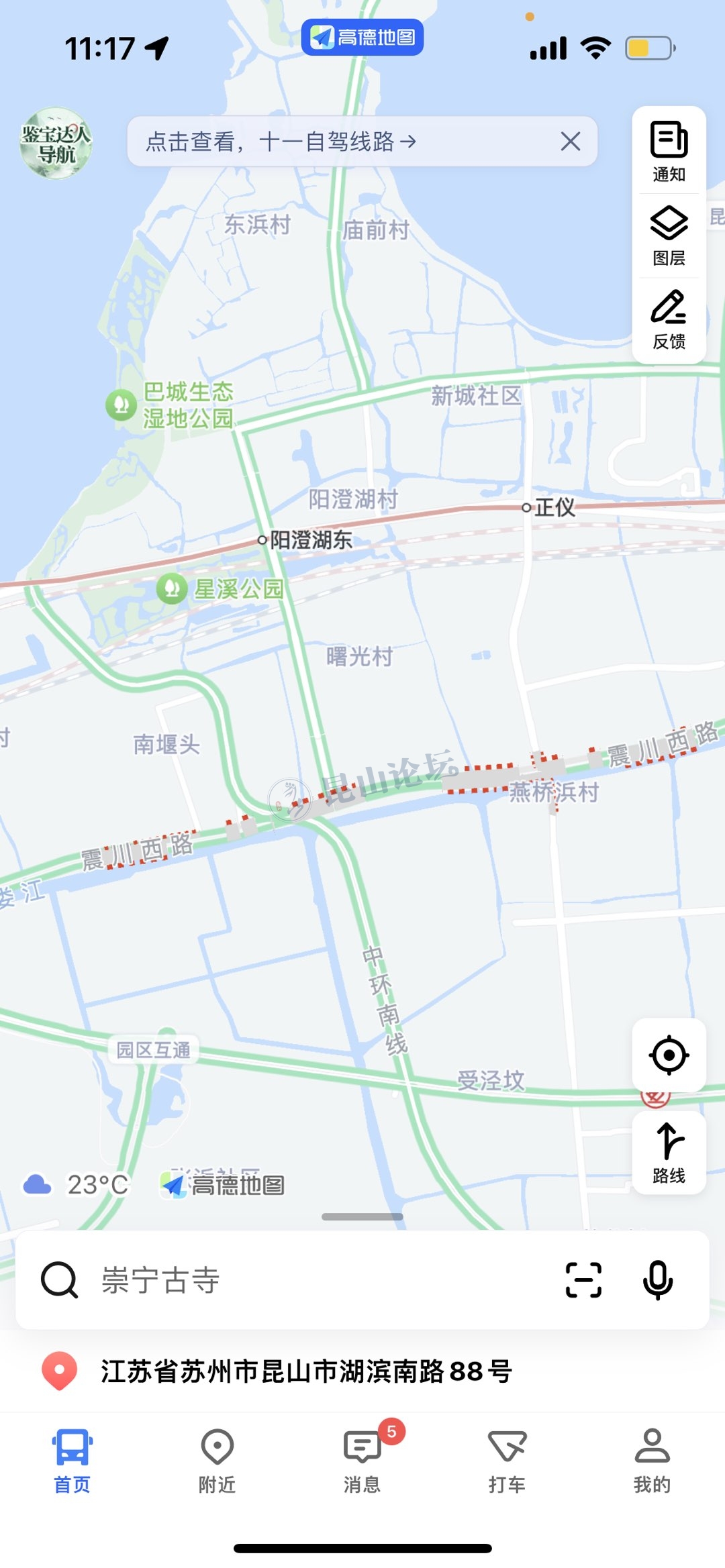Go to the 打车 ride-hailing tab
The width and height of the screenshot is (725, 1568).
coord(507,1460)
